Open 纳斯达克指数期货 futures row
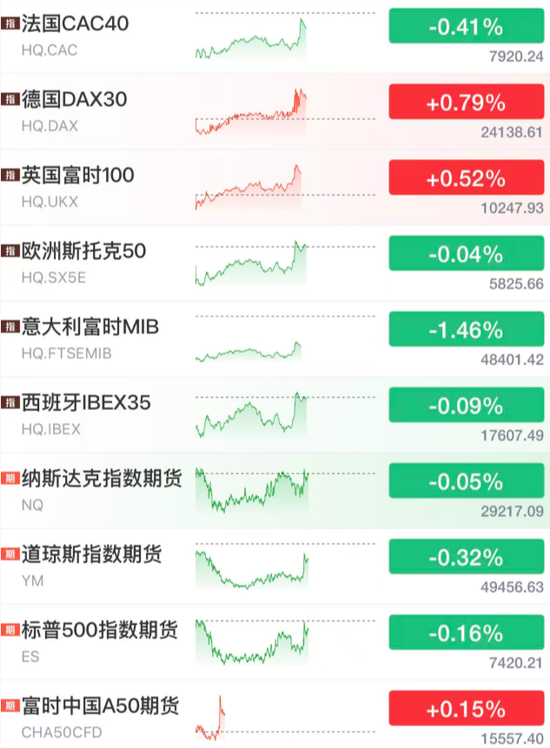 [x=275, y=490]
